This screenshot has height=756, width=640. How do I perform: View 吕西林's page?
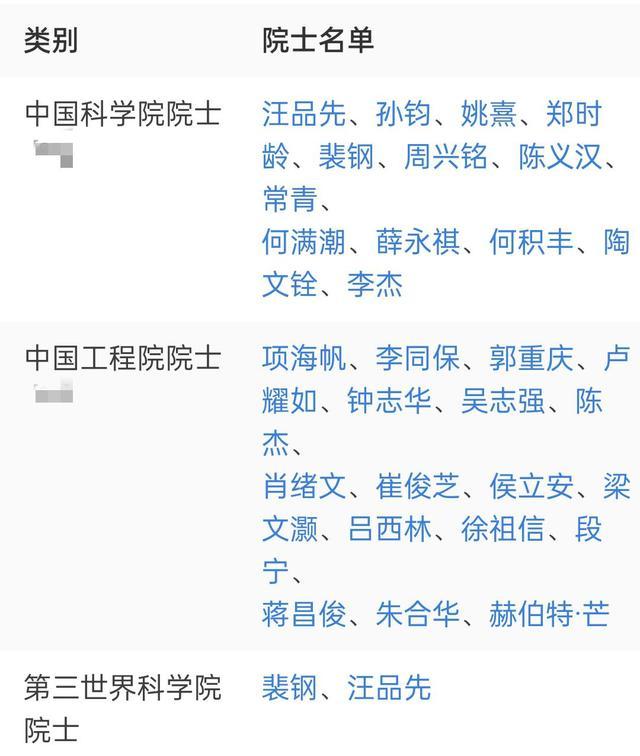click(389, 529)
